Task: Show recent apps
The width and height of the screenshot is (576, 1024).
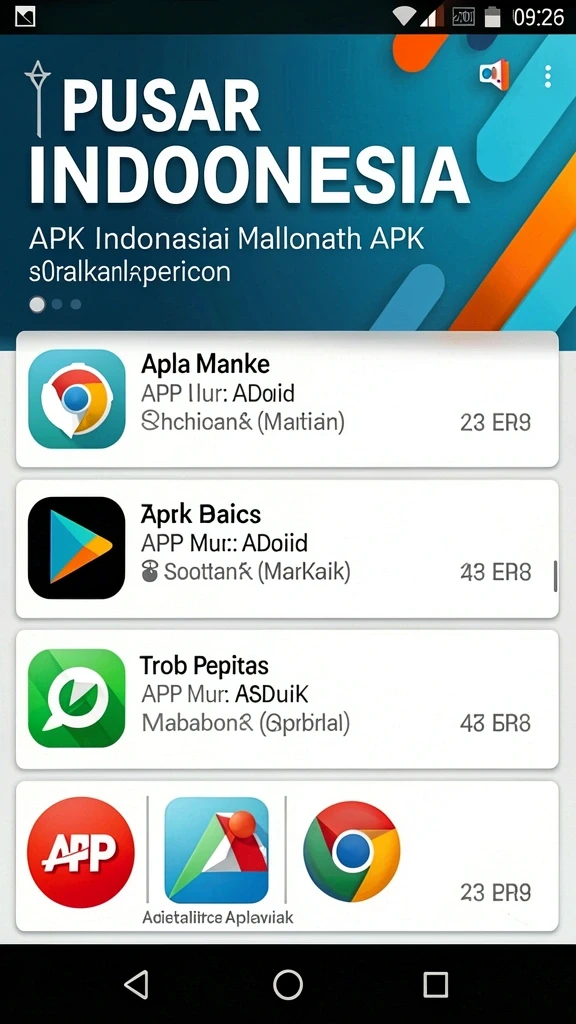Action: click(x=436, y=984)
